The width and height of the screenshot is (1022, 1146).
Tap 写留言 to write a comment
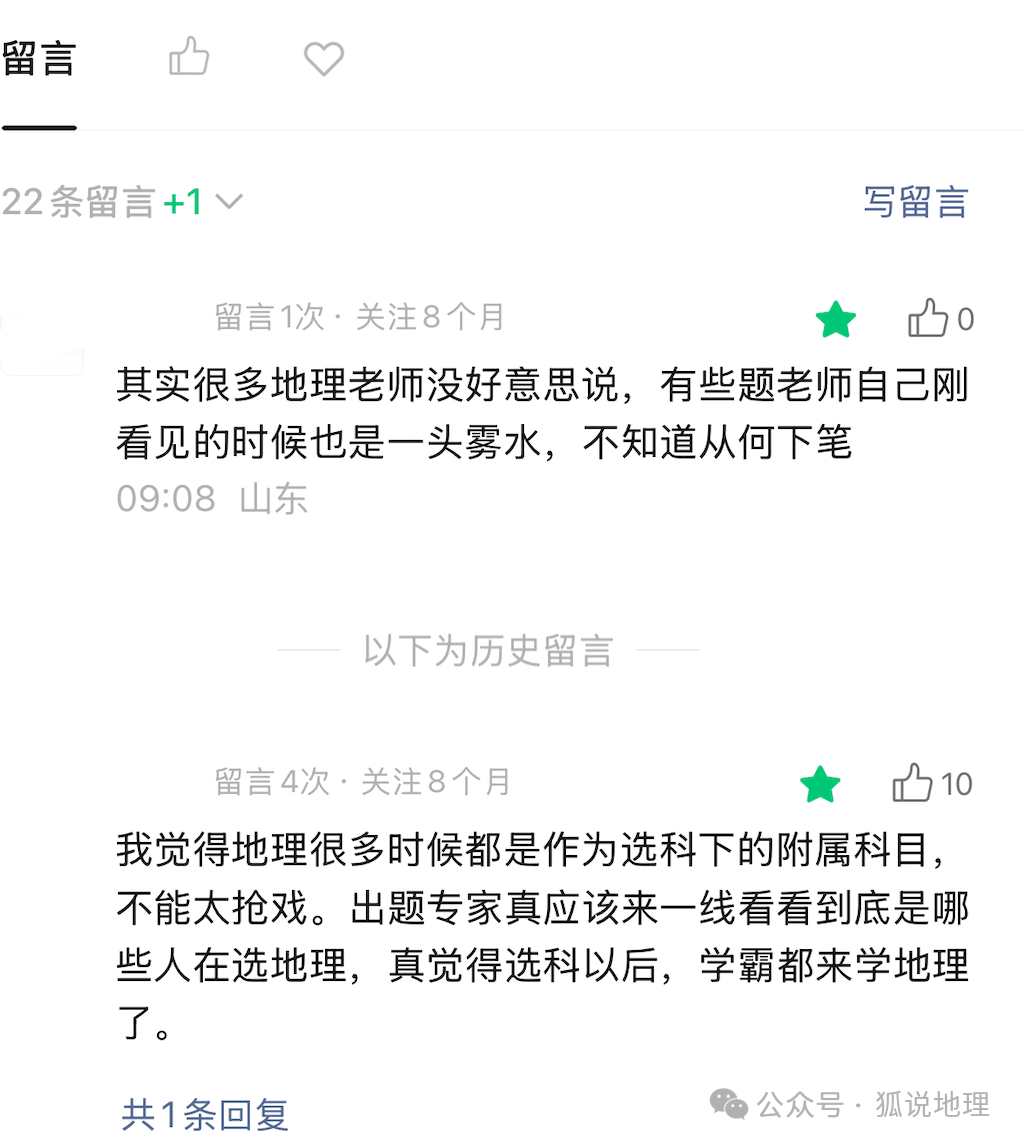pos(915,203)
